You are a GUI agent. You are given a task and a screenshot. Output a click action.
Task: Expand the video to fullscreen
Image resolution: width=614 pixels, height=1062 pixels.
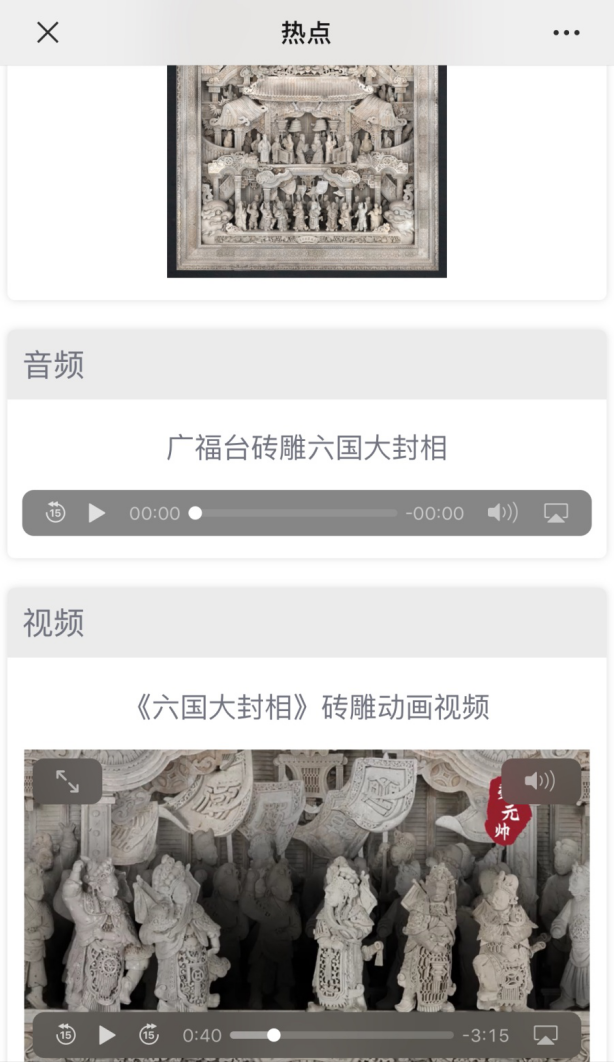tap(67, 781)
